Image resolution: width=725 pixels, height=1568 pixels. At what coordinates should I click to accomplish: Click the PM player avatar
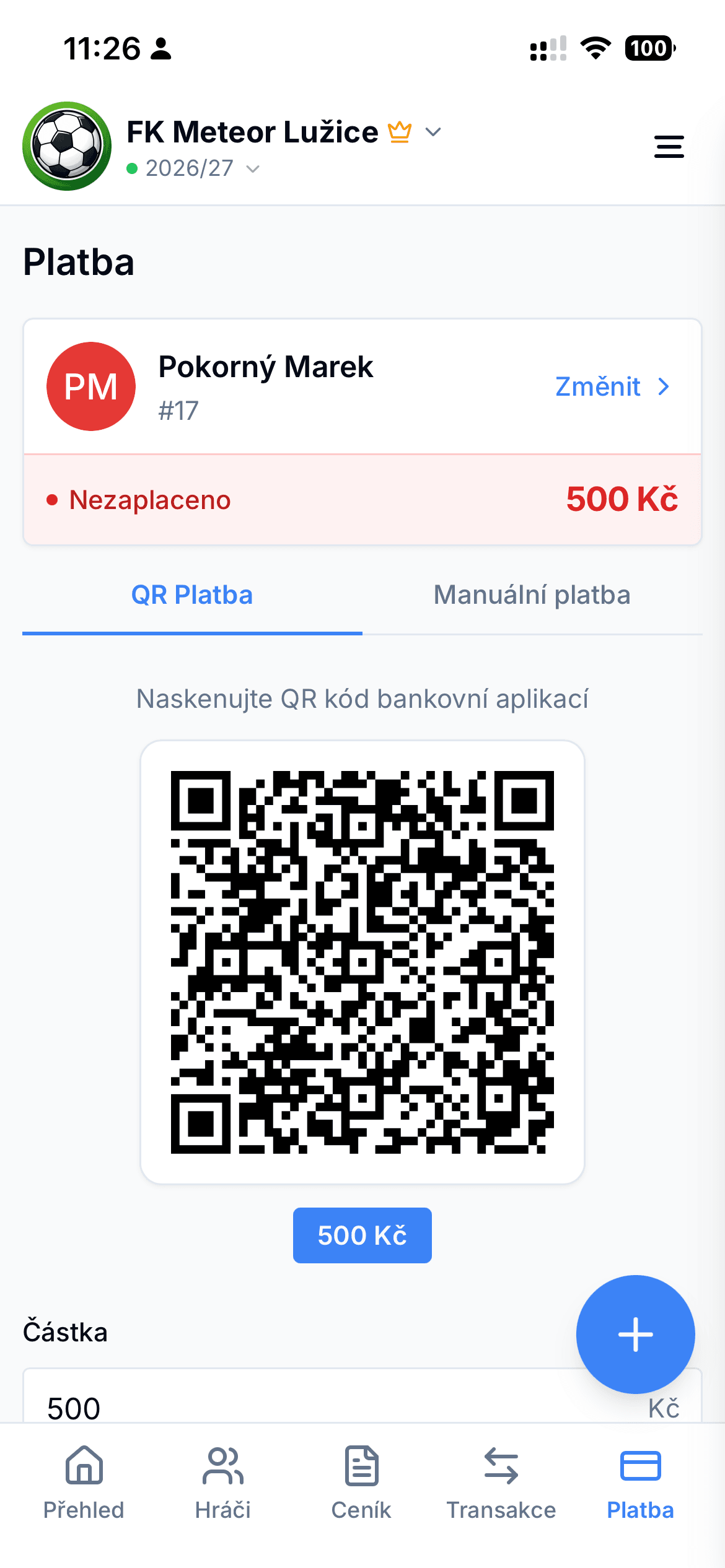point(90,386)
